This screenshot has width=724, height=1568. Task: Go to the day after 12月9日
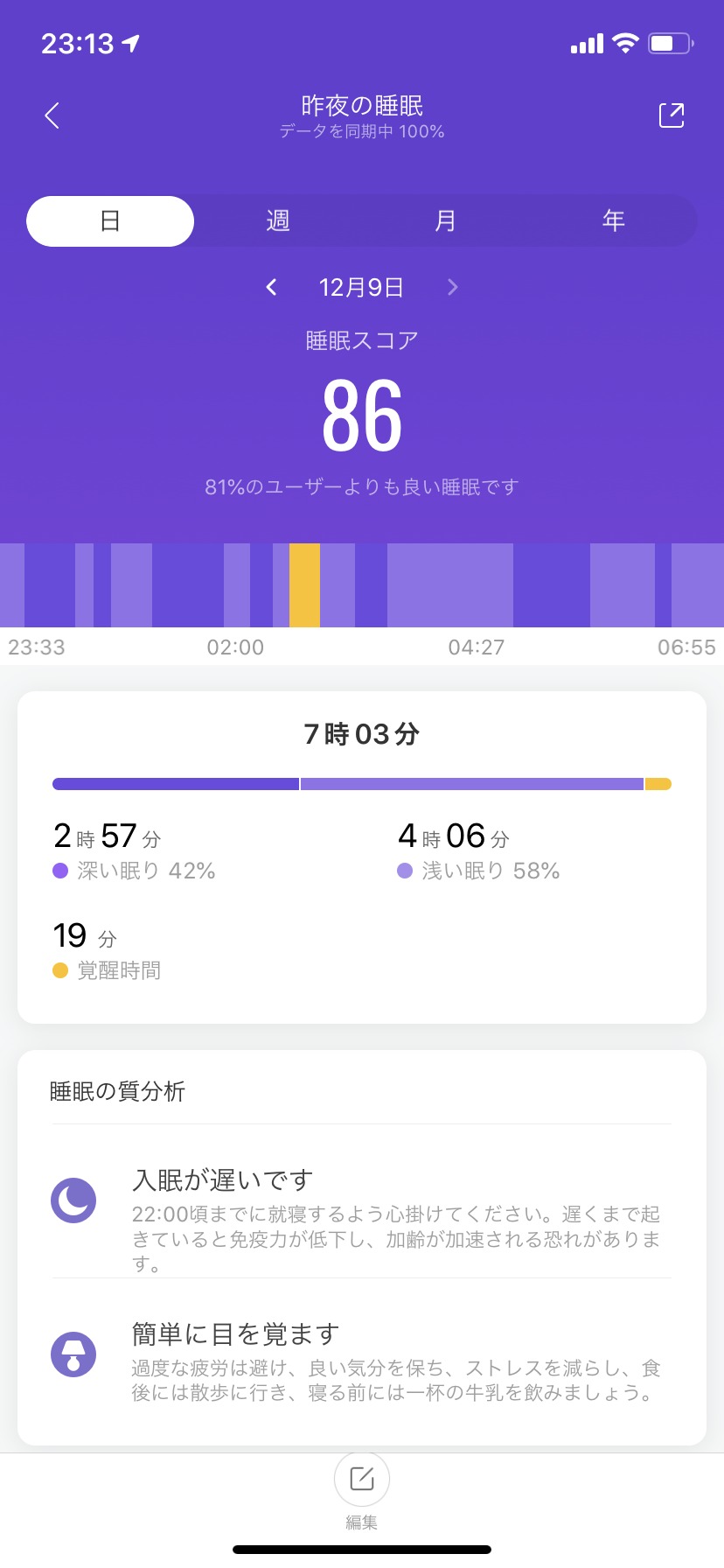[452, 287]
